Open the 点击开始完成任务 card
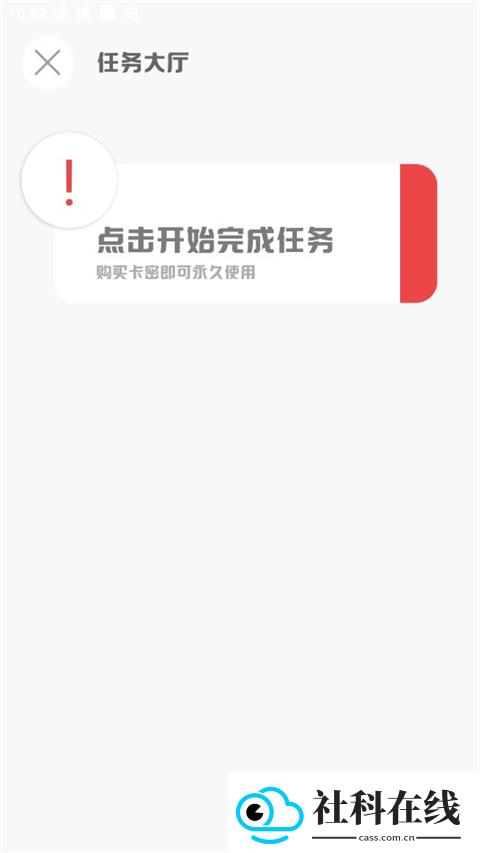 pos(245,233)
